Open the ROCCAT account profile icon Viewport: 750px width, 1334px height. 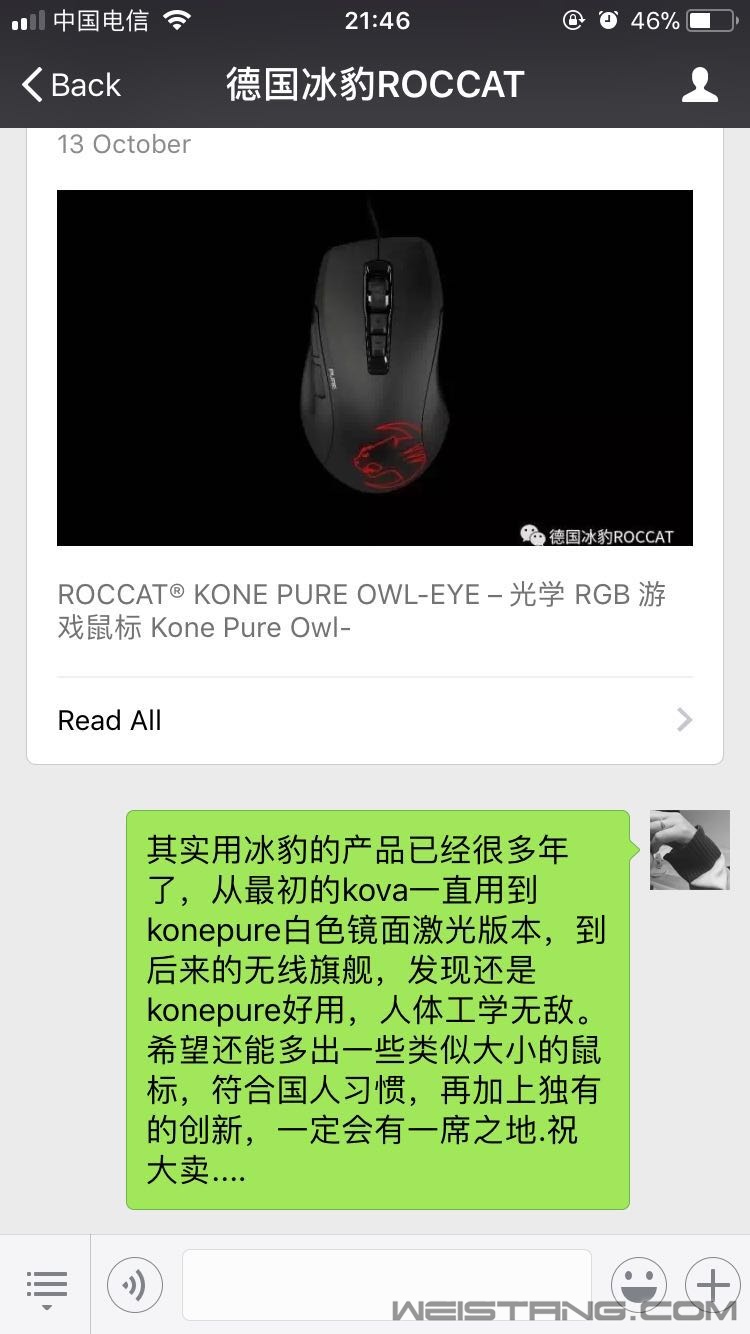pos(699,85)
